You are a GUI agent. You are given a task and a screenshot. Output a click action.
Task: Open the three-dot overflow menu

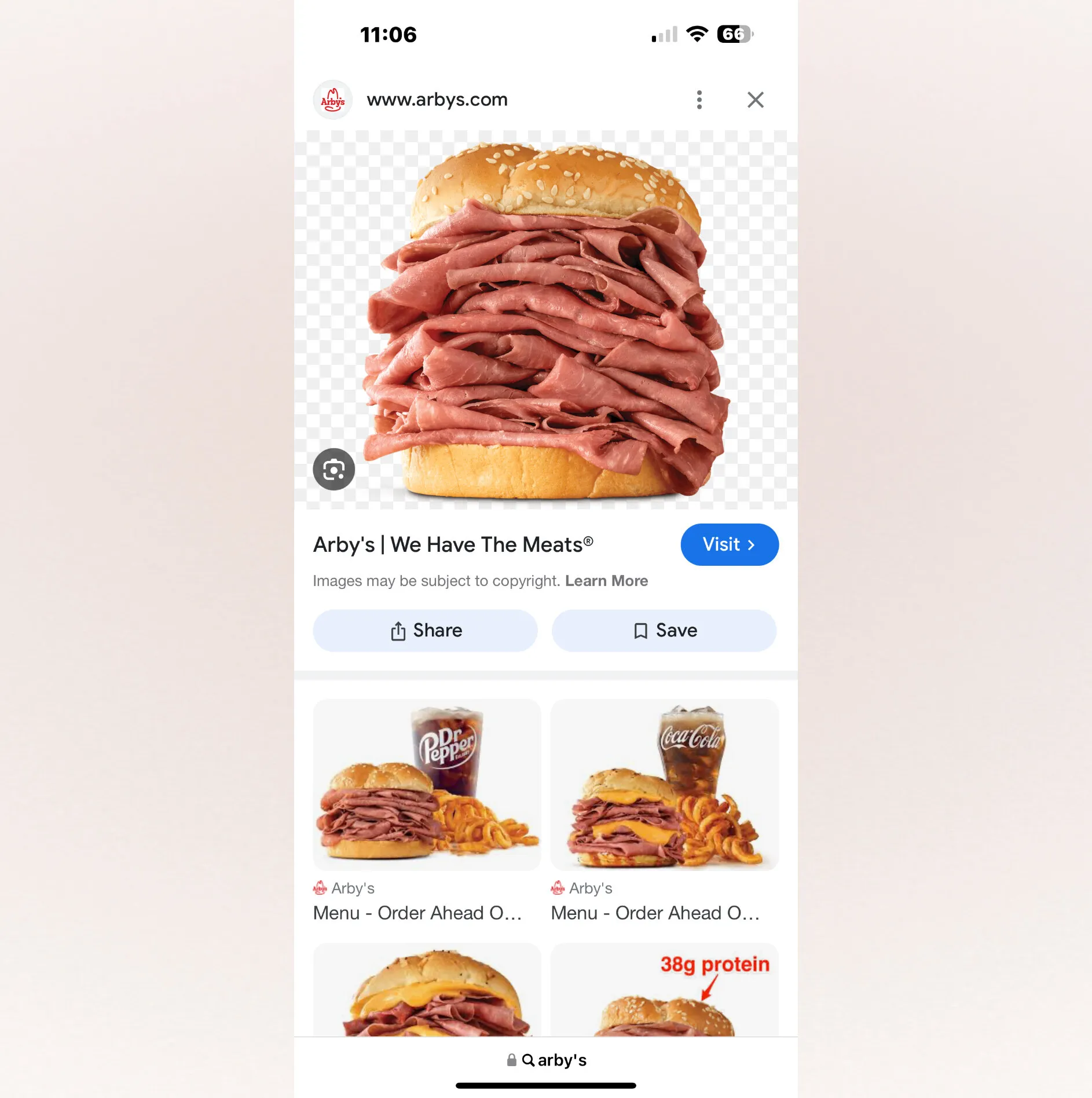tap(699, 100)
